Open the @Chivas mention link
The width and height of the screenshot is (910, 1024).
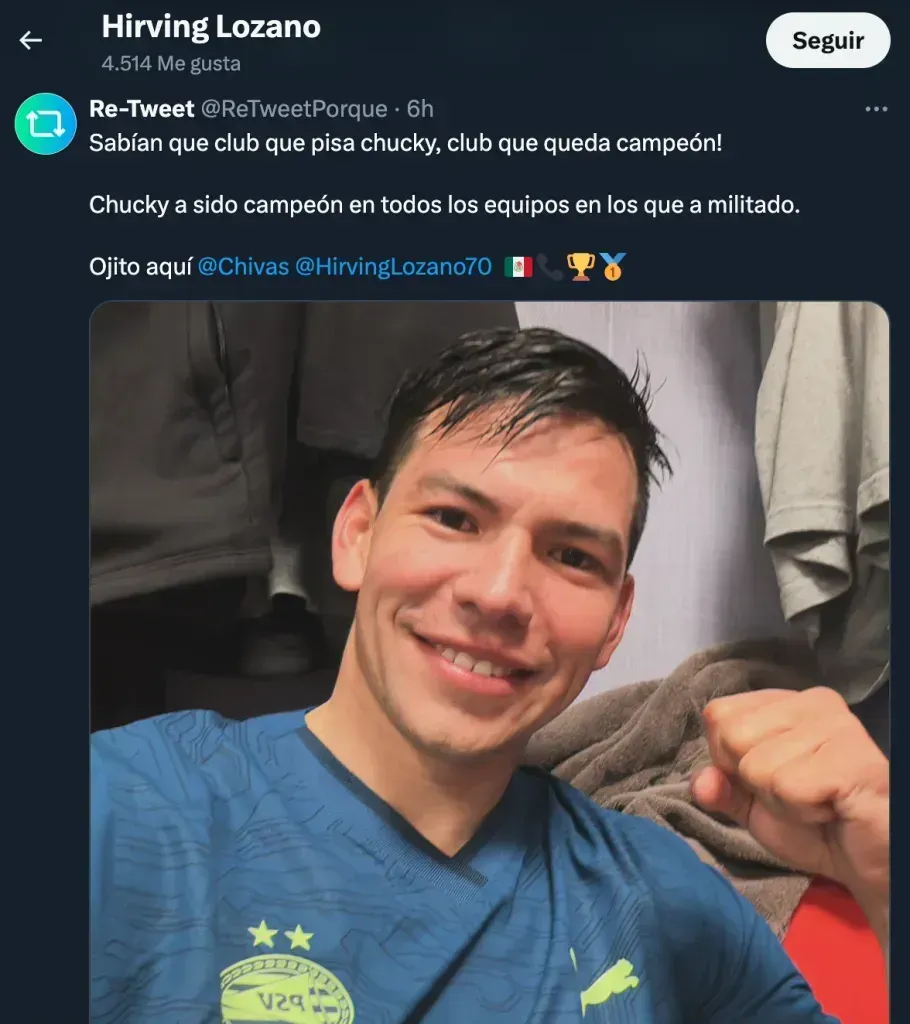[241, 267]
